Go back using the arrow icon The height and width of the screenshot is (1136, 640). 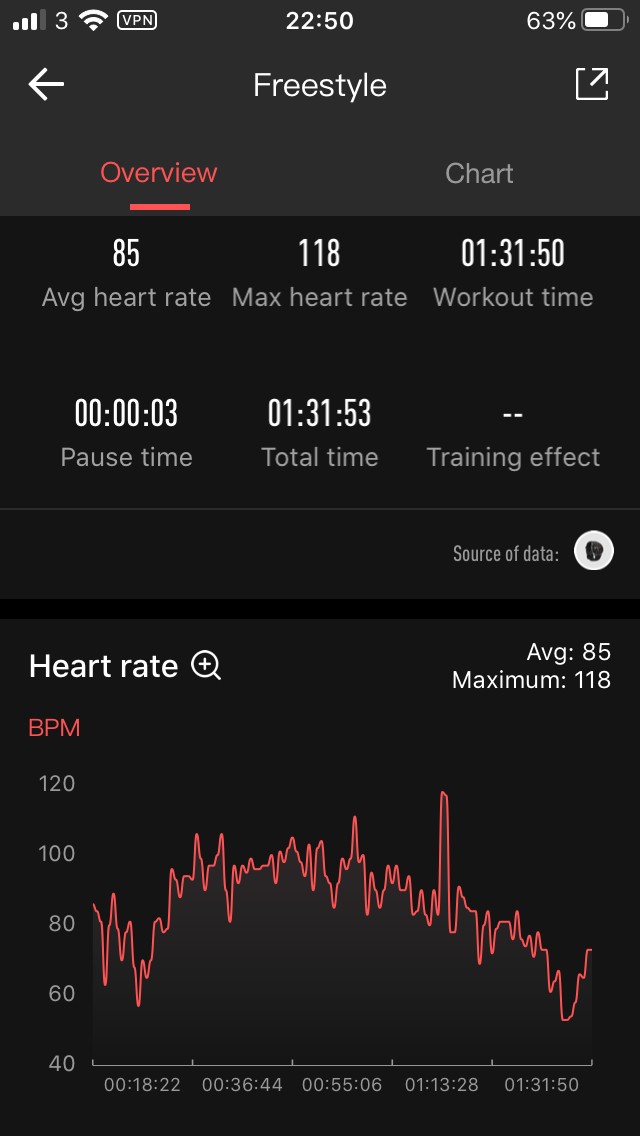point(46,85)
